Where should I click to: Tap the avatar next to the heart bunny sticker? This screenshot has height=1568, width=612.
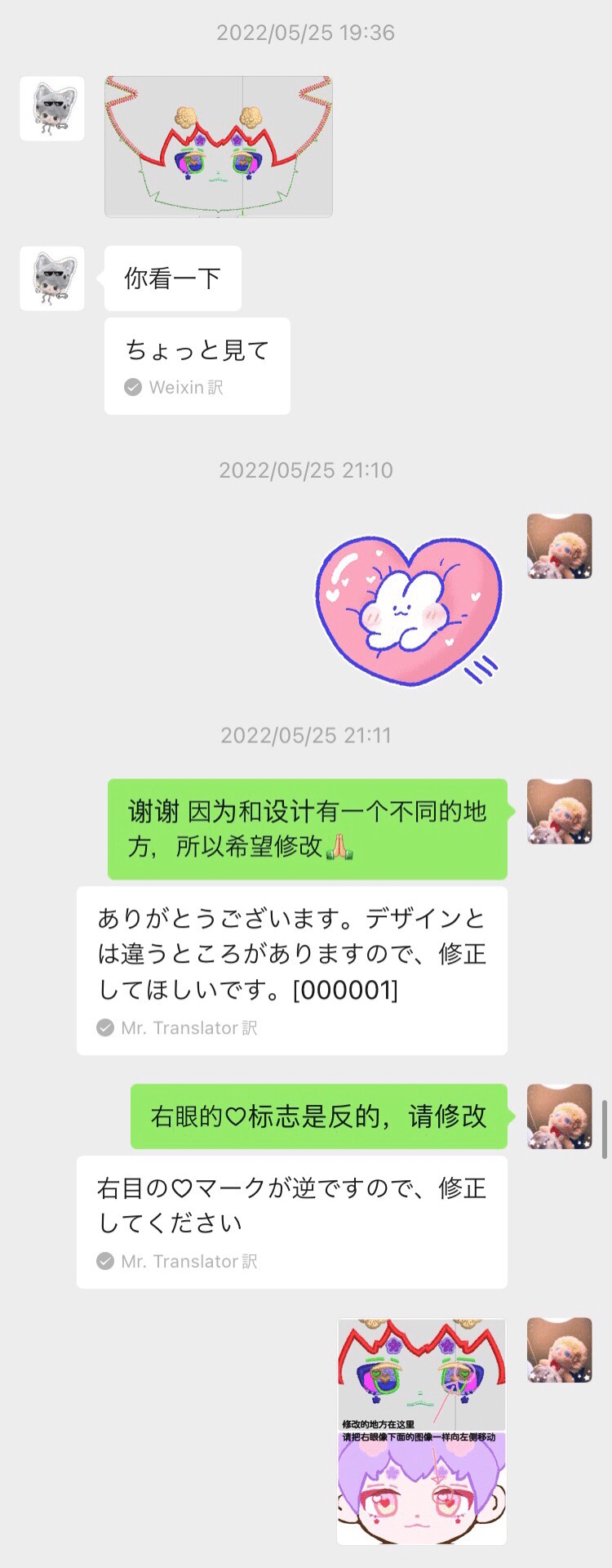tap(559, 546)
